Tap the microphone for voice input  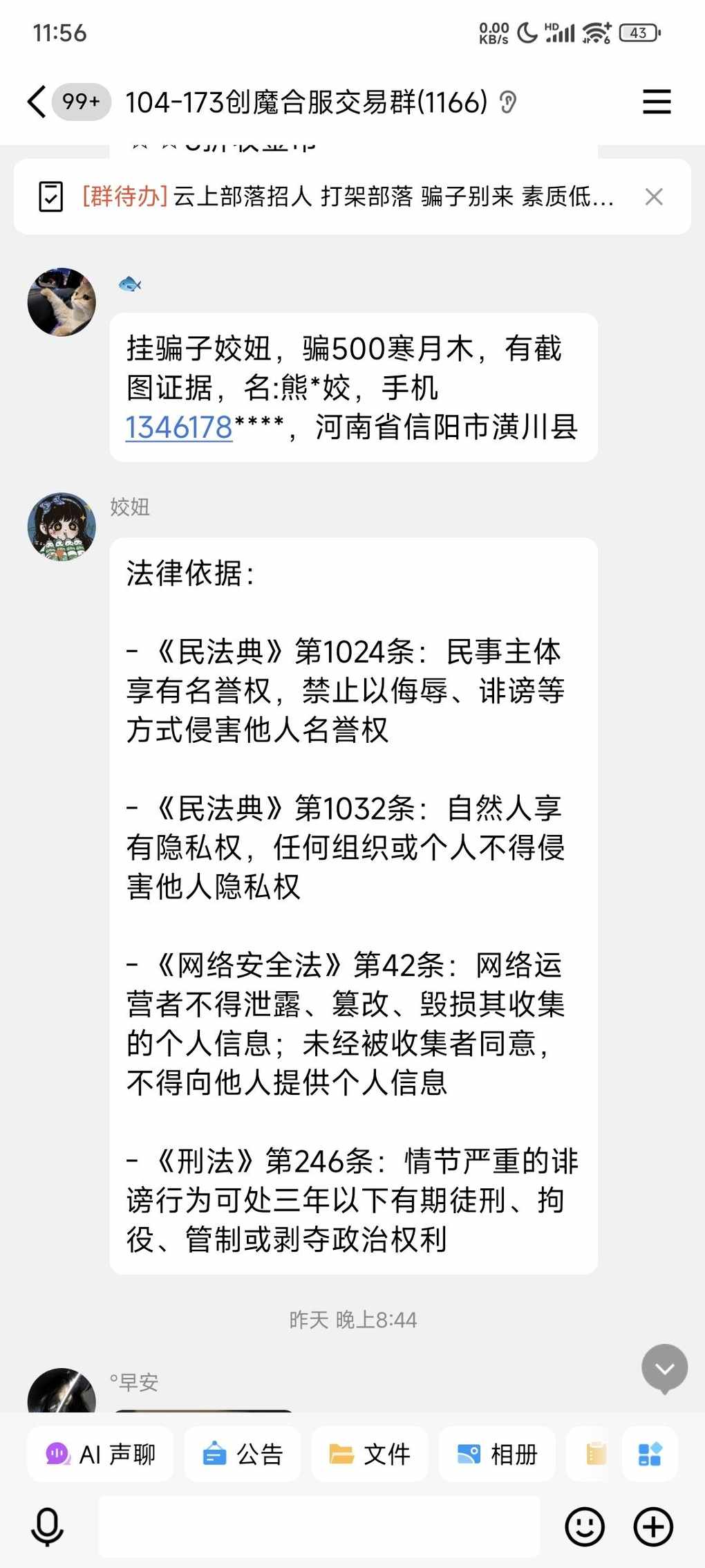point(47,1527)
